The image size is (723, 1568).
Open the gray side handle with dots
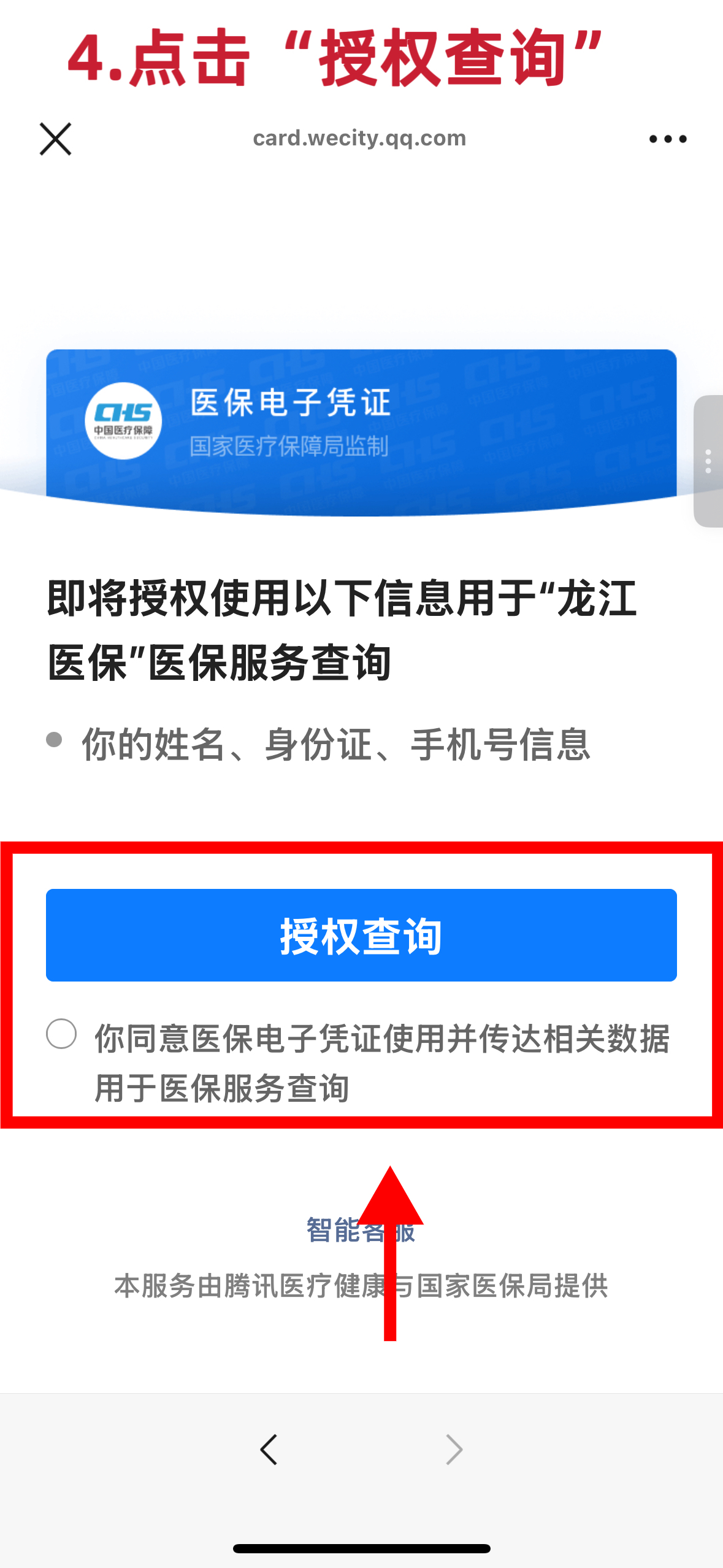(x=708, y=461)
